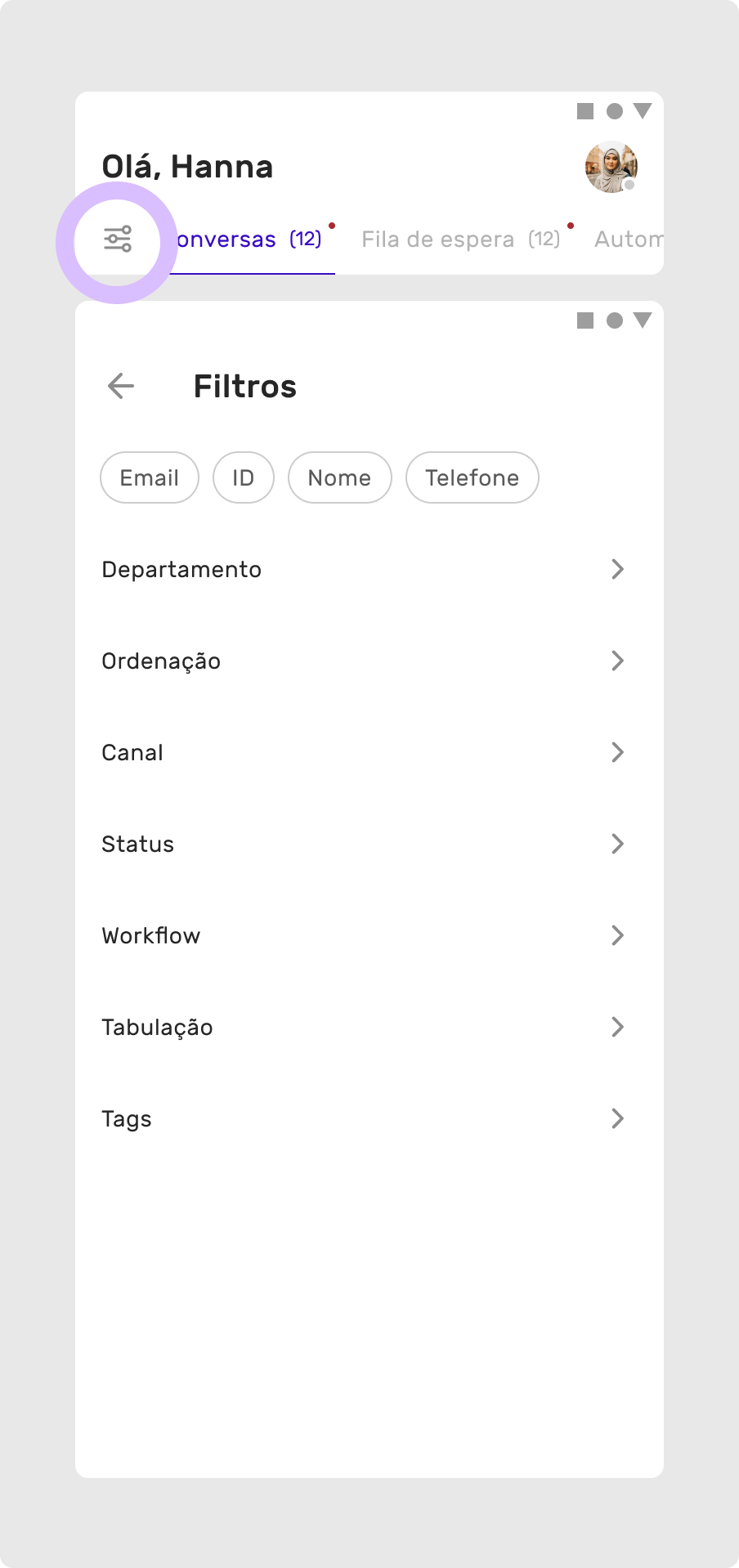Select the ID chip
Image resolution: width=739 pixels, height=1568 pixels.
(x=243, y=477)
